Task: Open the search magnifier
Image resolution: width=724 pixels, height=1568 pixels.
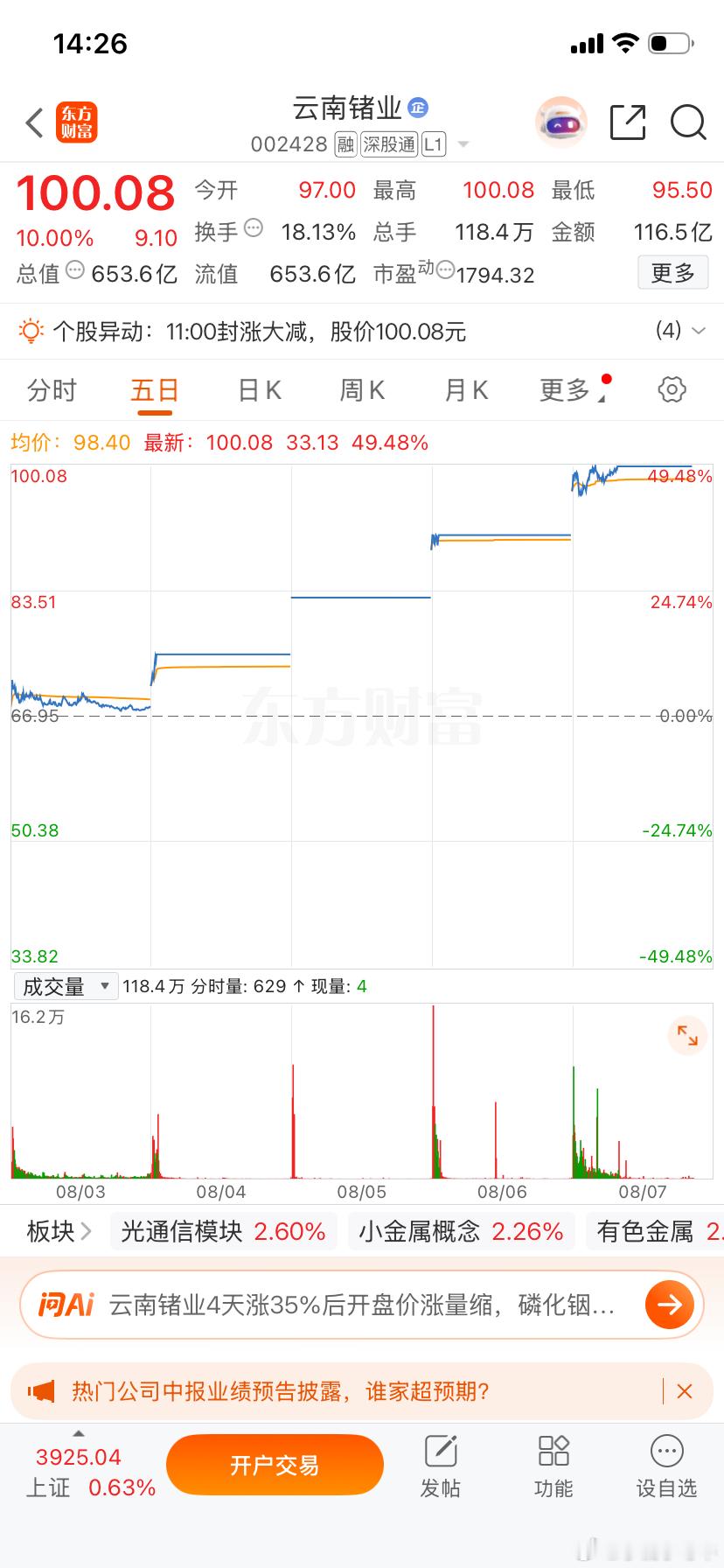Action: 688,122
